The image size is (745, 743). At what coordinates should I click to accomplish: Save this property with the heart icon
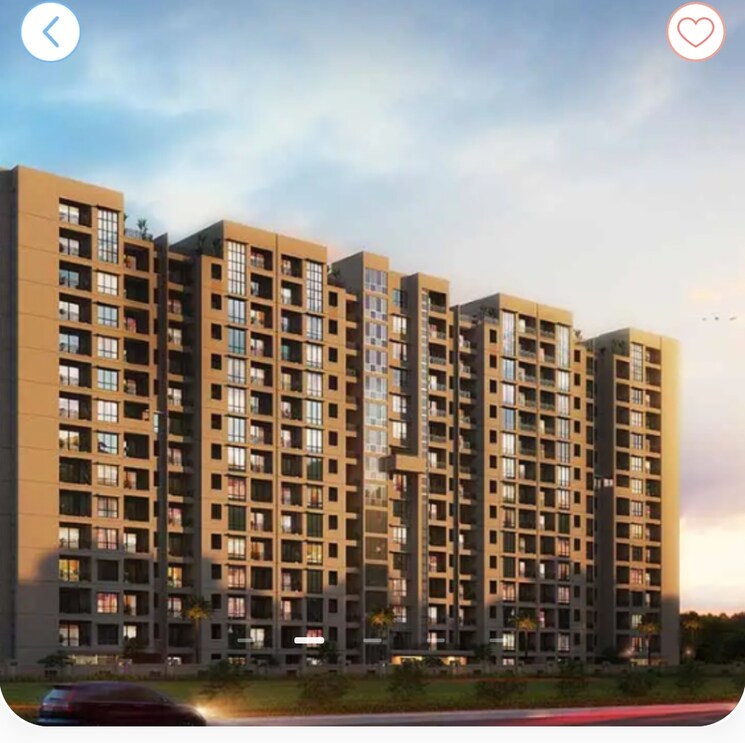pyautogui.click(x=695, y=32)
